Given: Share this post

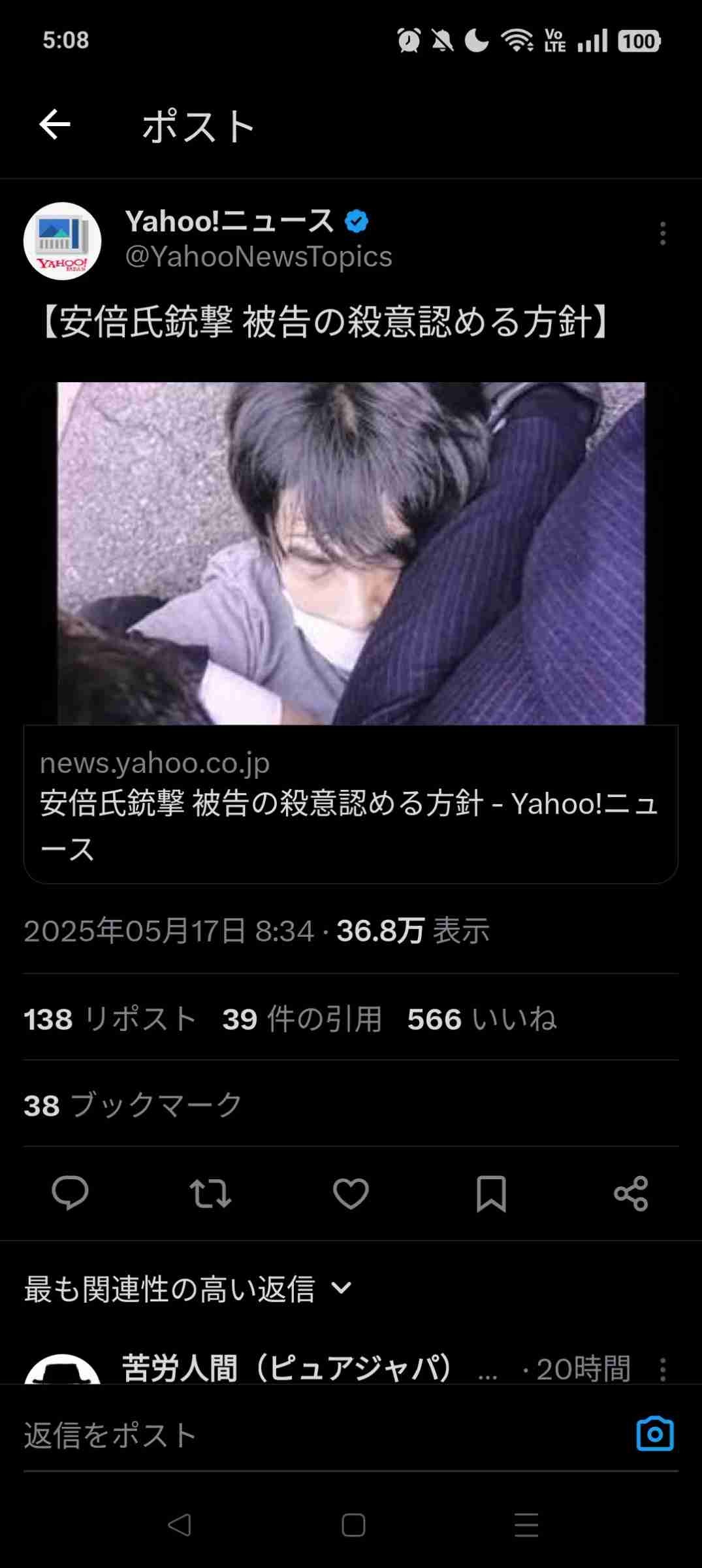Looking at the screenshot, I should (x=631, y=1193).
